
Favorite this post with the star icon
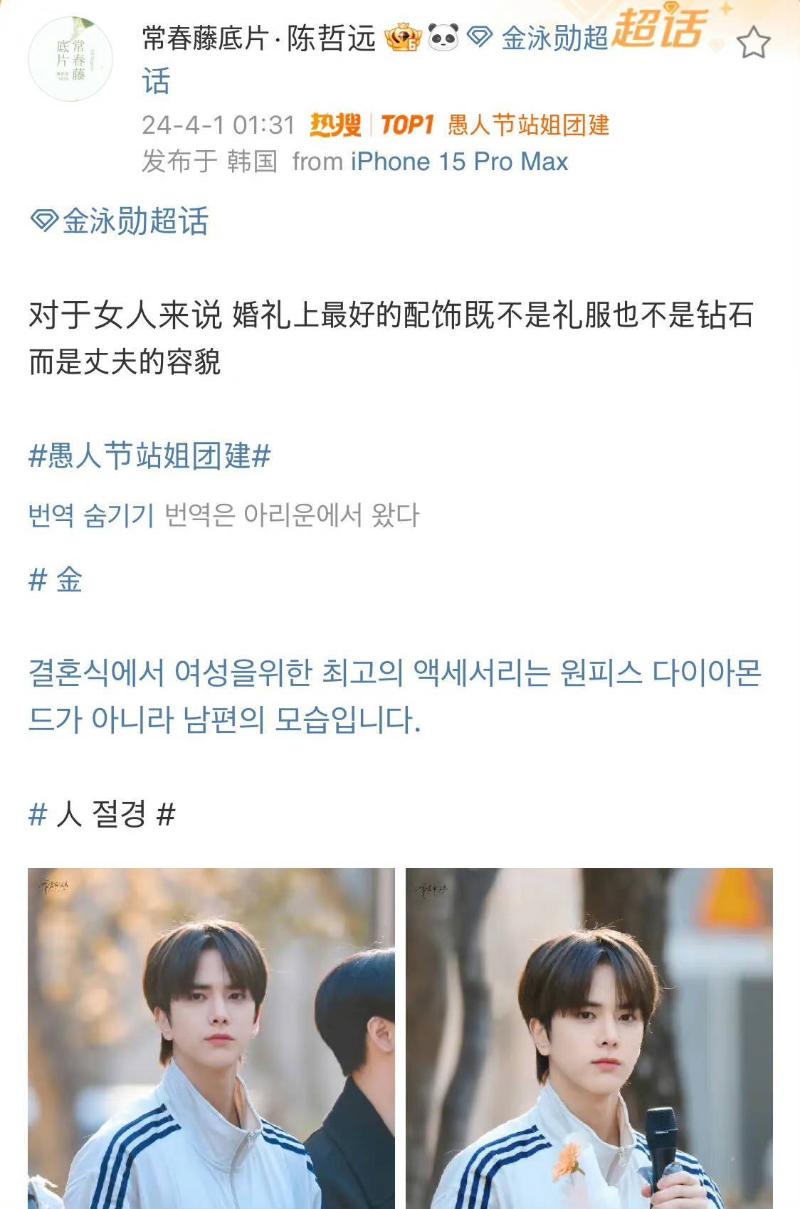(753, 43)
